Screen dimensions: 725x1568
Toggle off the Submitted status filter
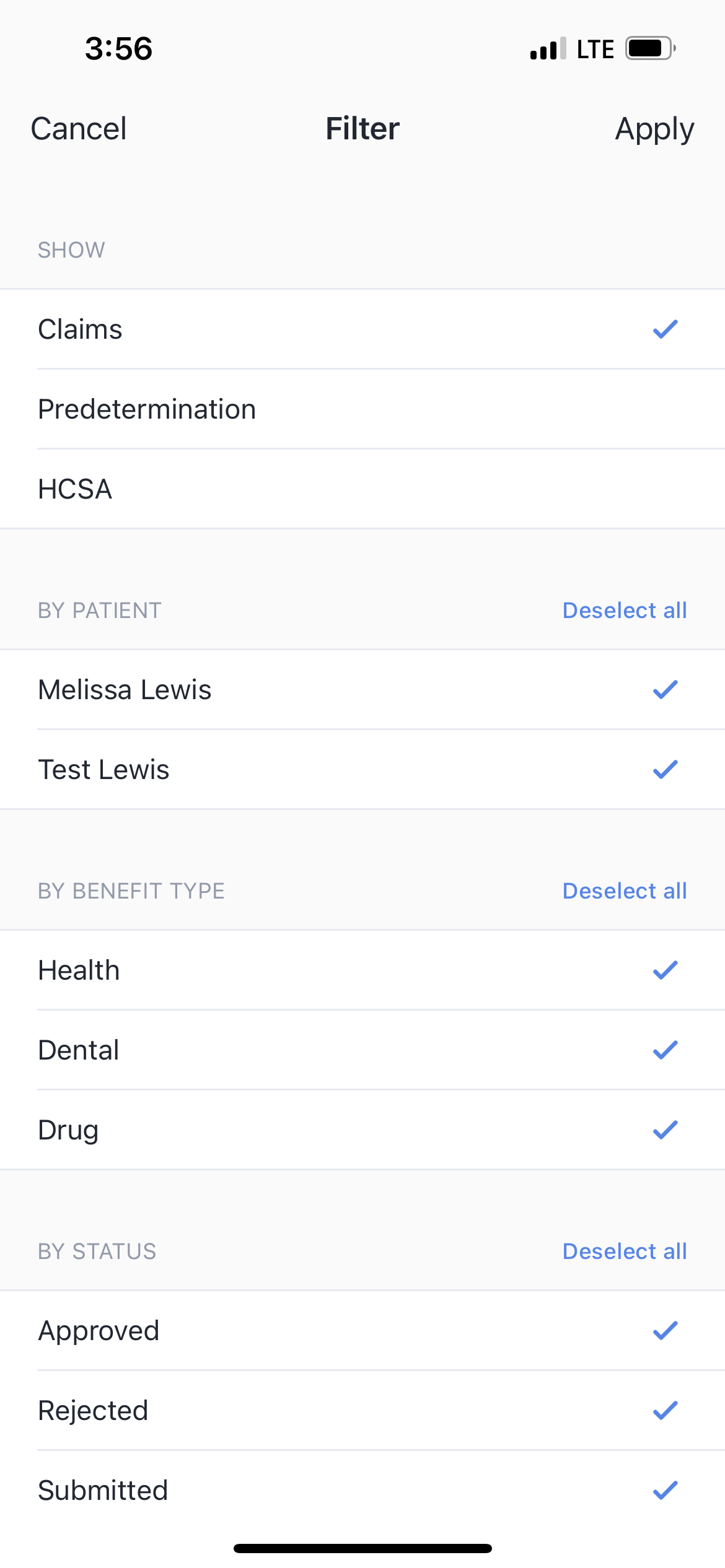point(362,1489)
